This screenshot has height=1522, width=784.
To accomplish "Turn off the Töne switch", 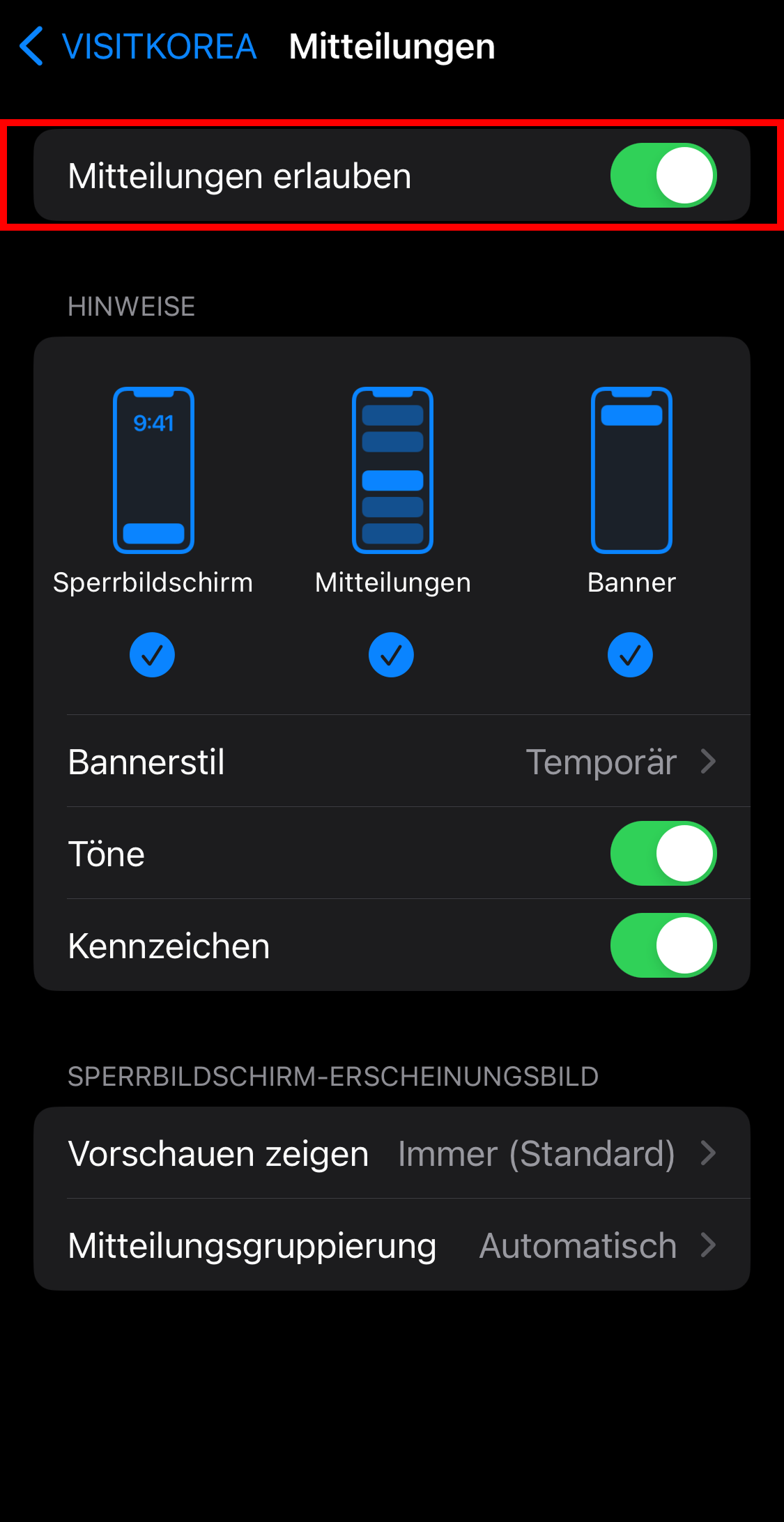I will click(663, 853).
